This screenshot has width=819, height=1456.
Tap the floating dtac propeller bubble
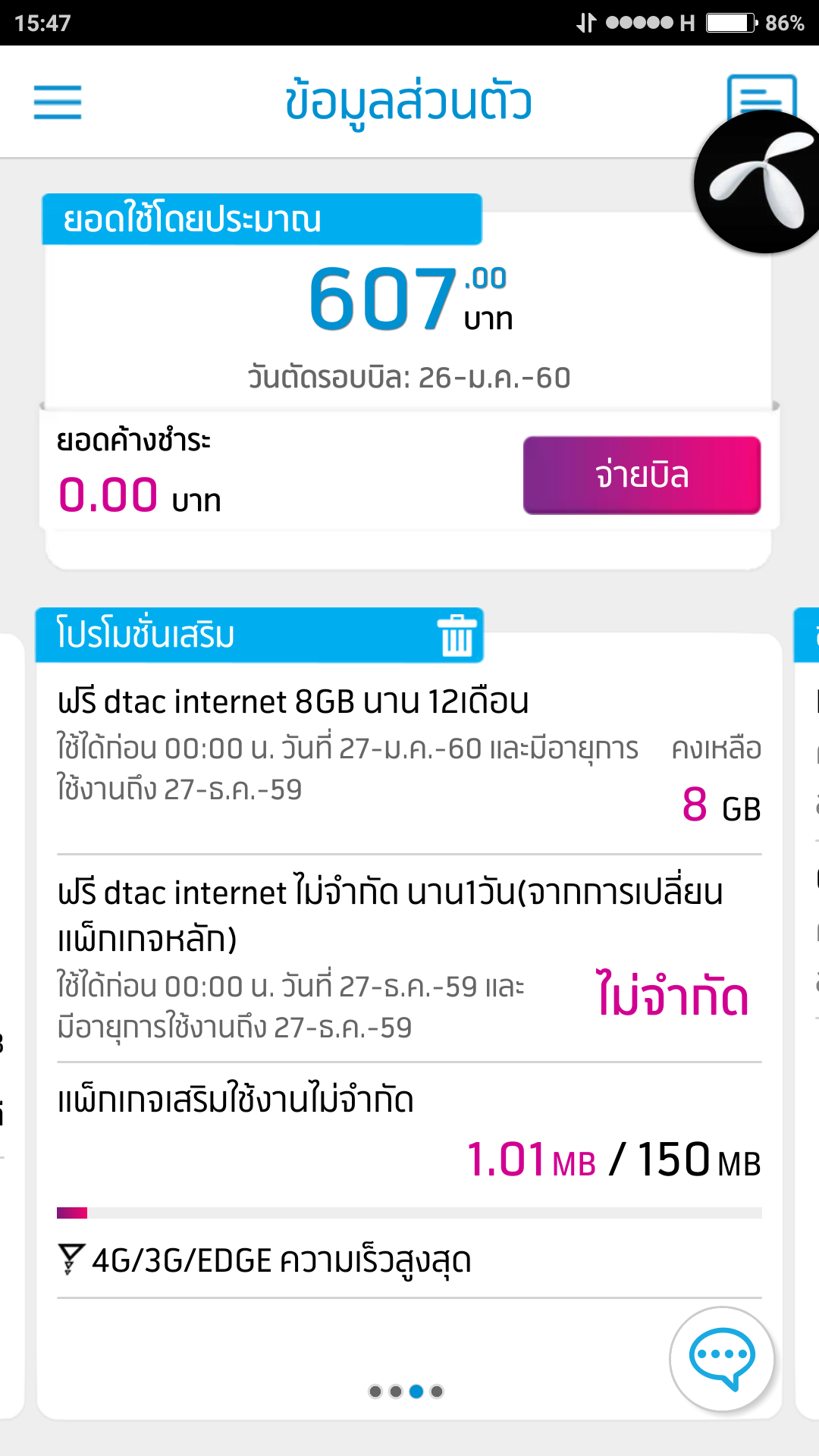click(x=758, y=183)
